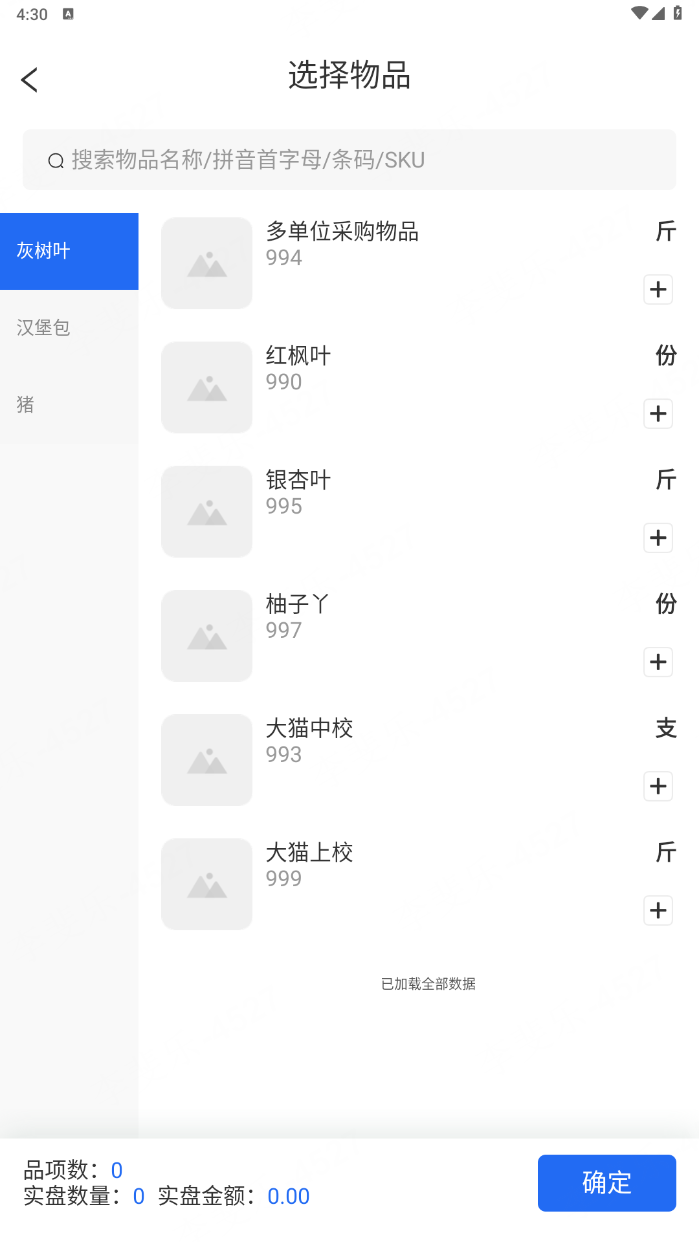The height and width of the screenshot is (1242, 699).
Task: Switch to the 猪 category
Action: point(69,405)
